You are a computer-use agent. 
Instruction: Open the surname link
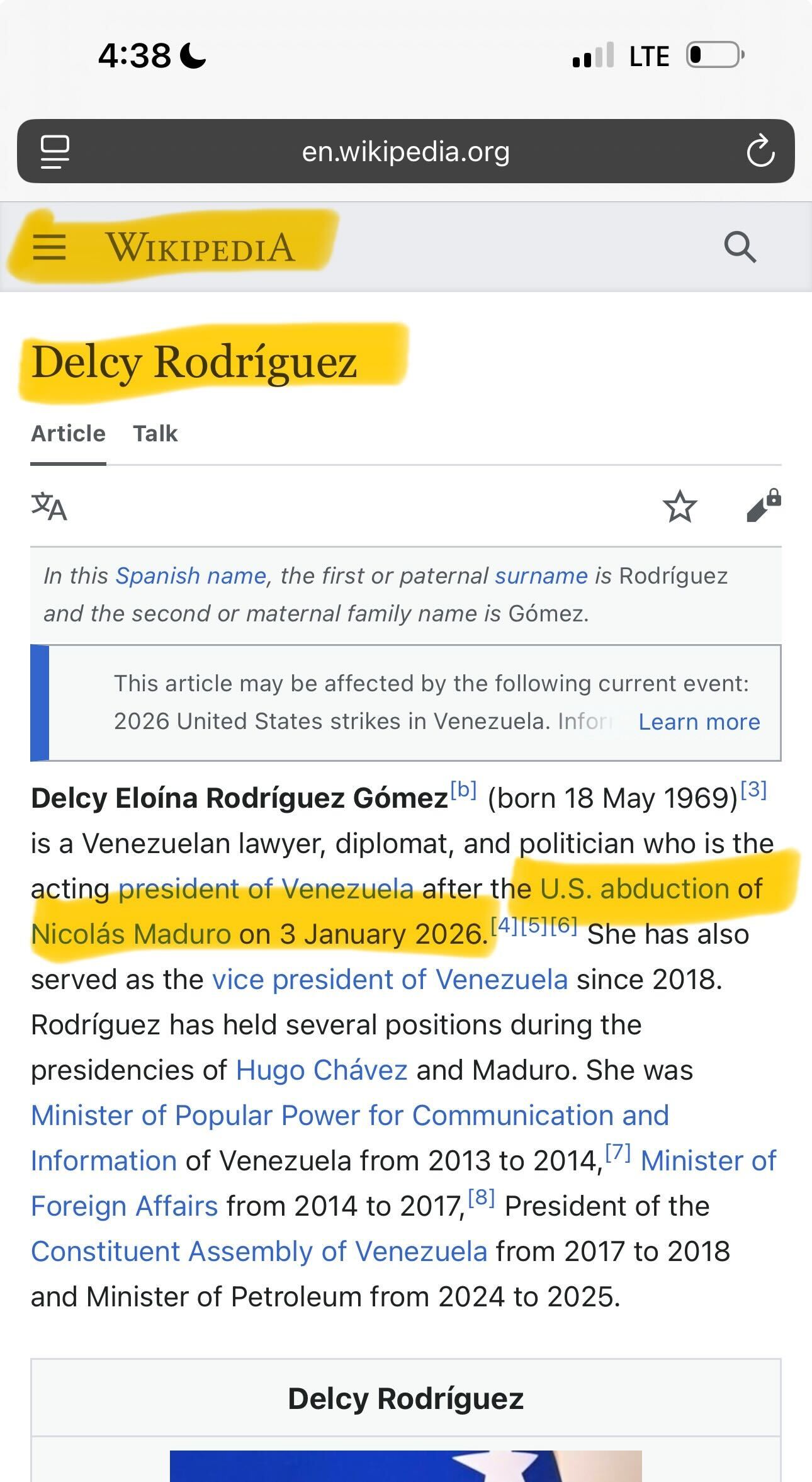click(x=541, y=576)
